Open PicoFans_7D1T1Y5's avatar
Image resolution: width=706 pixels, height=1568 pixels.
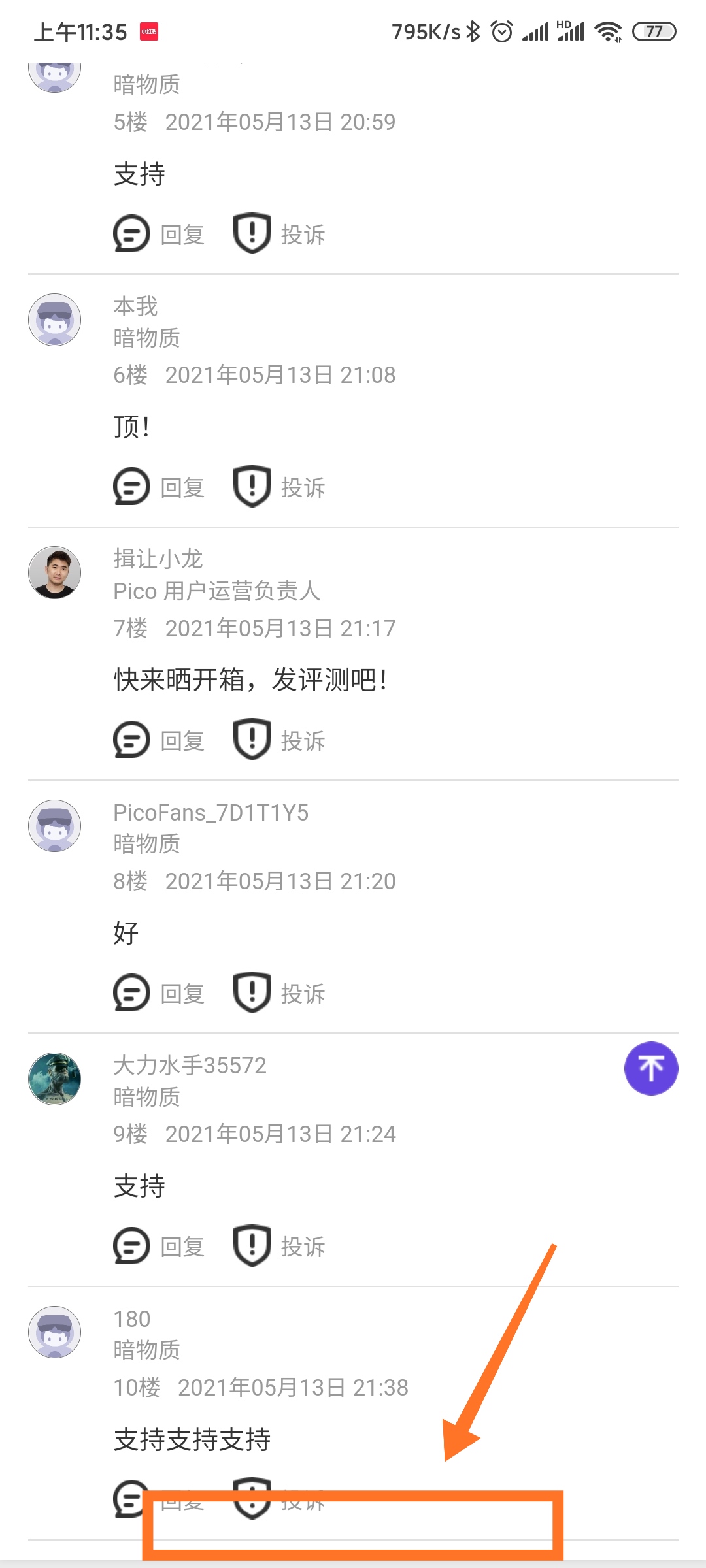click(x=55, y=826)
